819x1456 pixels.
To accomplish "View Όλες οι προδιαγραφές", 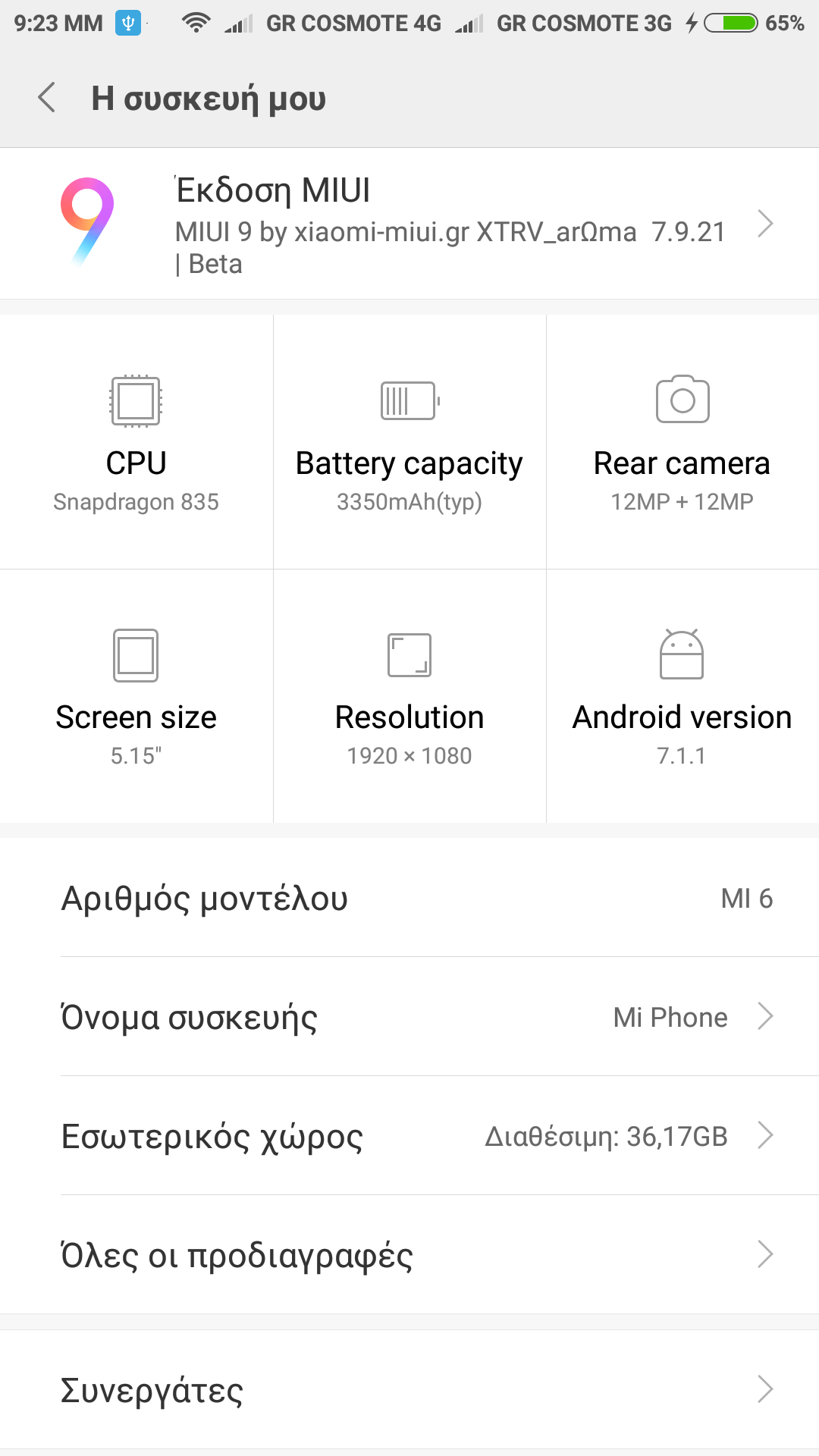I will pos(409,1255).
